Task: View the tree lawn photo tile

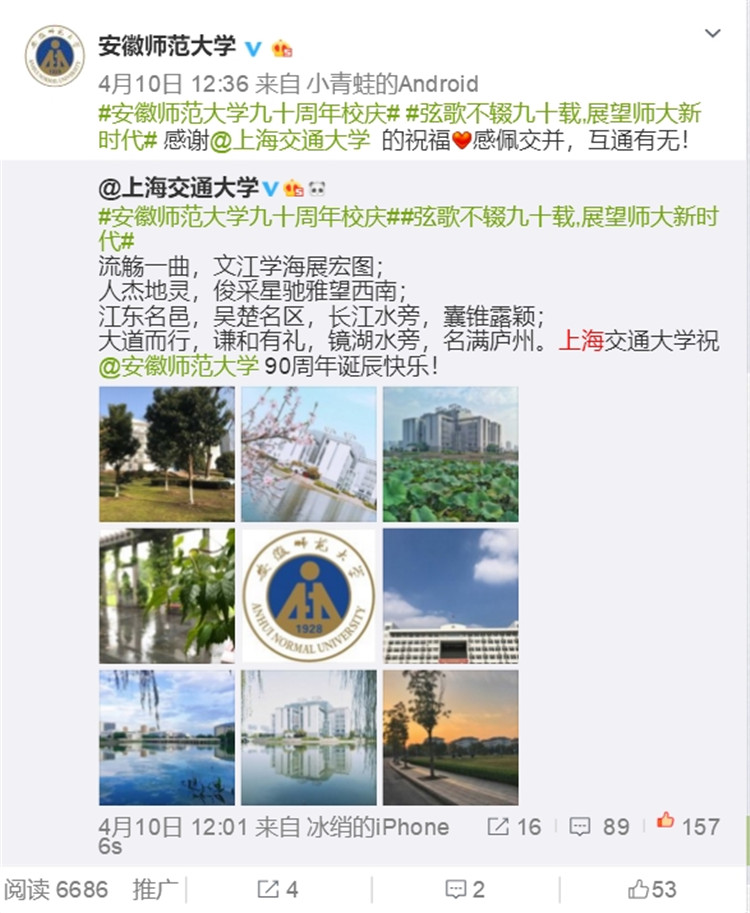Action: pyautogui.click(x=167, y=454)
